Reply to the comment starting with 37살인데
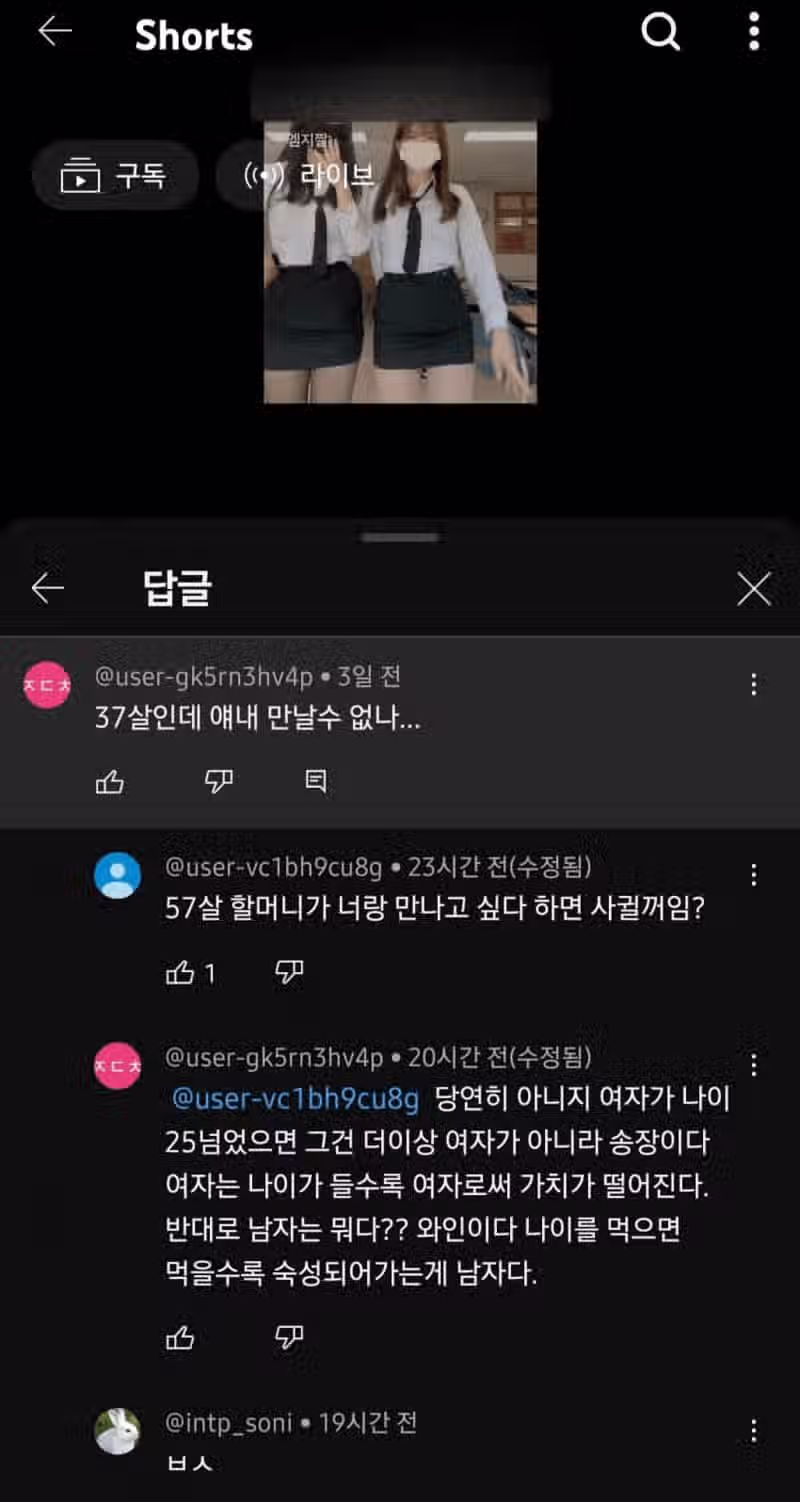The height and width of the screenshot is (1502, 800). pos(316,781)
